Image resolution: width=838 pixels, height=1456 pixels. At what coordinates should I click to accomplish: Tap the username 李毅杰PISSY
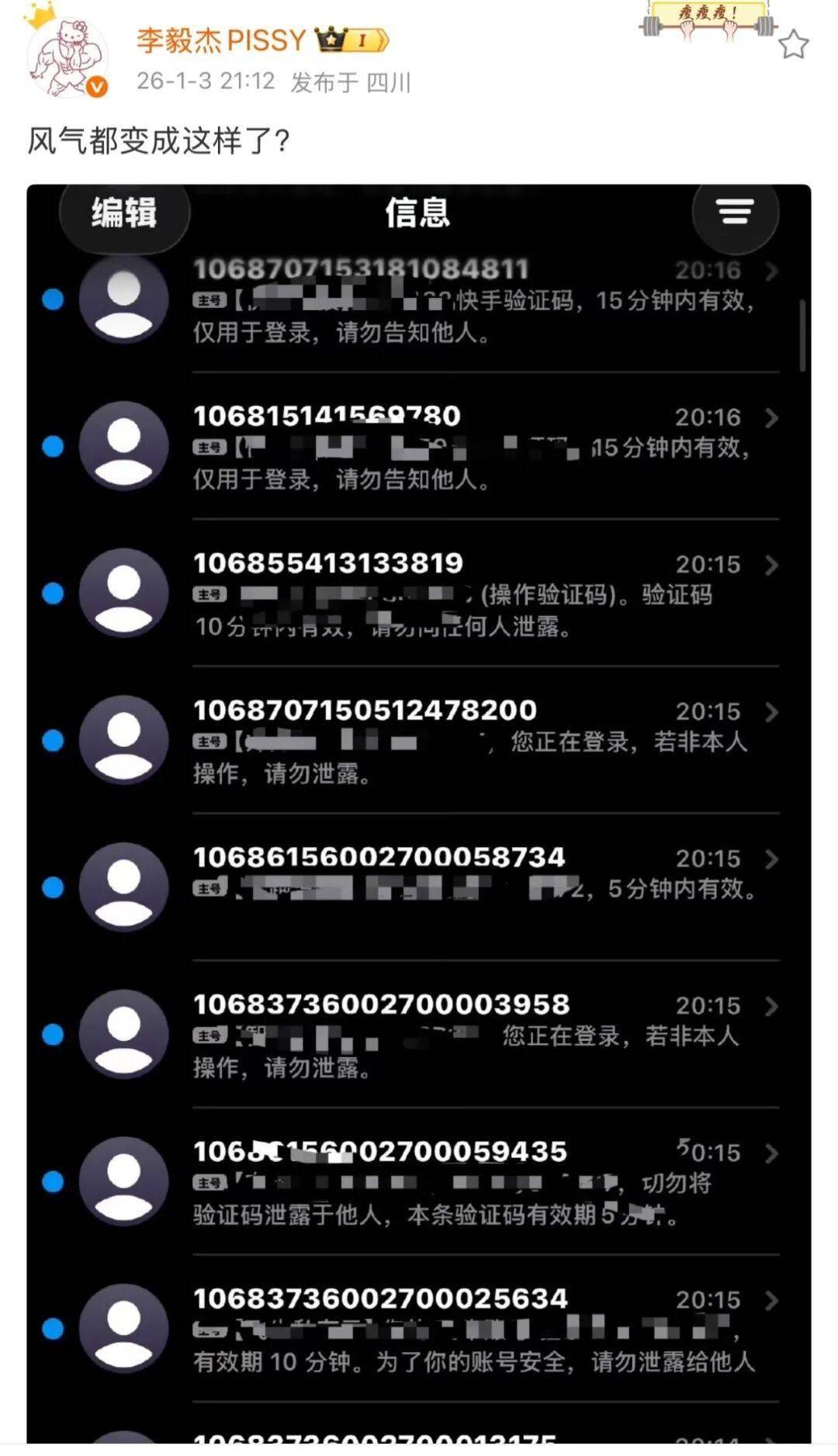pyautogui.click(x=221, y=40)
